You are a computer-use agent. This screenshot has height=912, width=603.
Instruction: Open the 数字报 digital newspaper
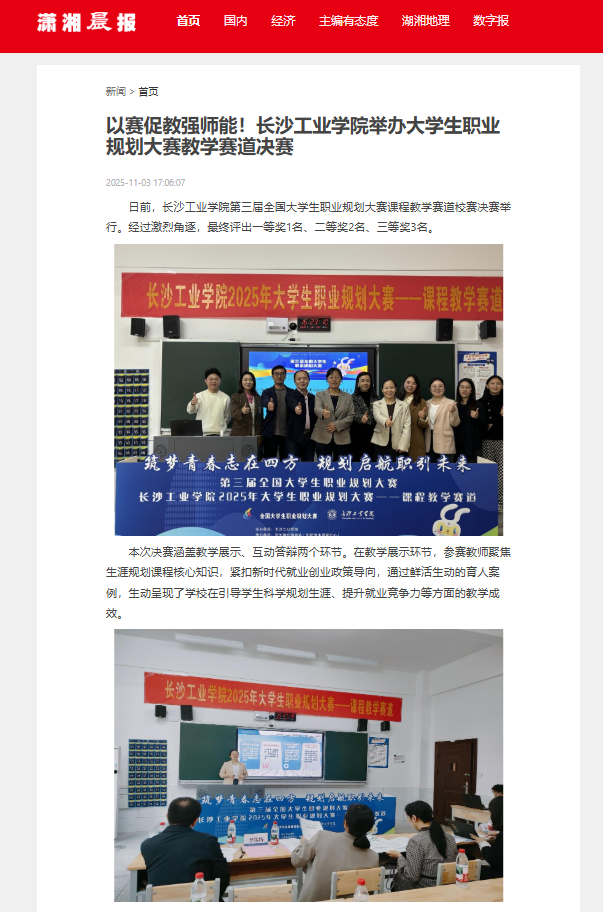click(x=491, y=21)
